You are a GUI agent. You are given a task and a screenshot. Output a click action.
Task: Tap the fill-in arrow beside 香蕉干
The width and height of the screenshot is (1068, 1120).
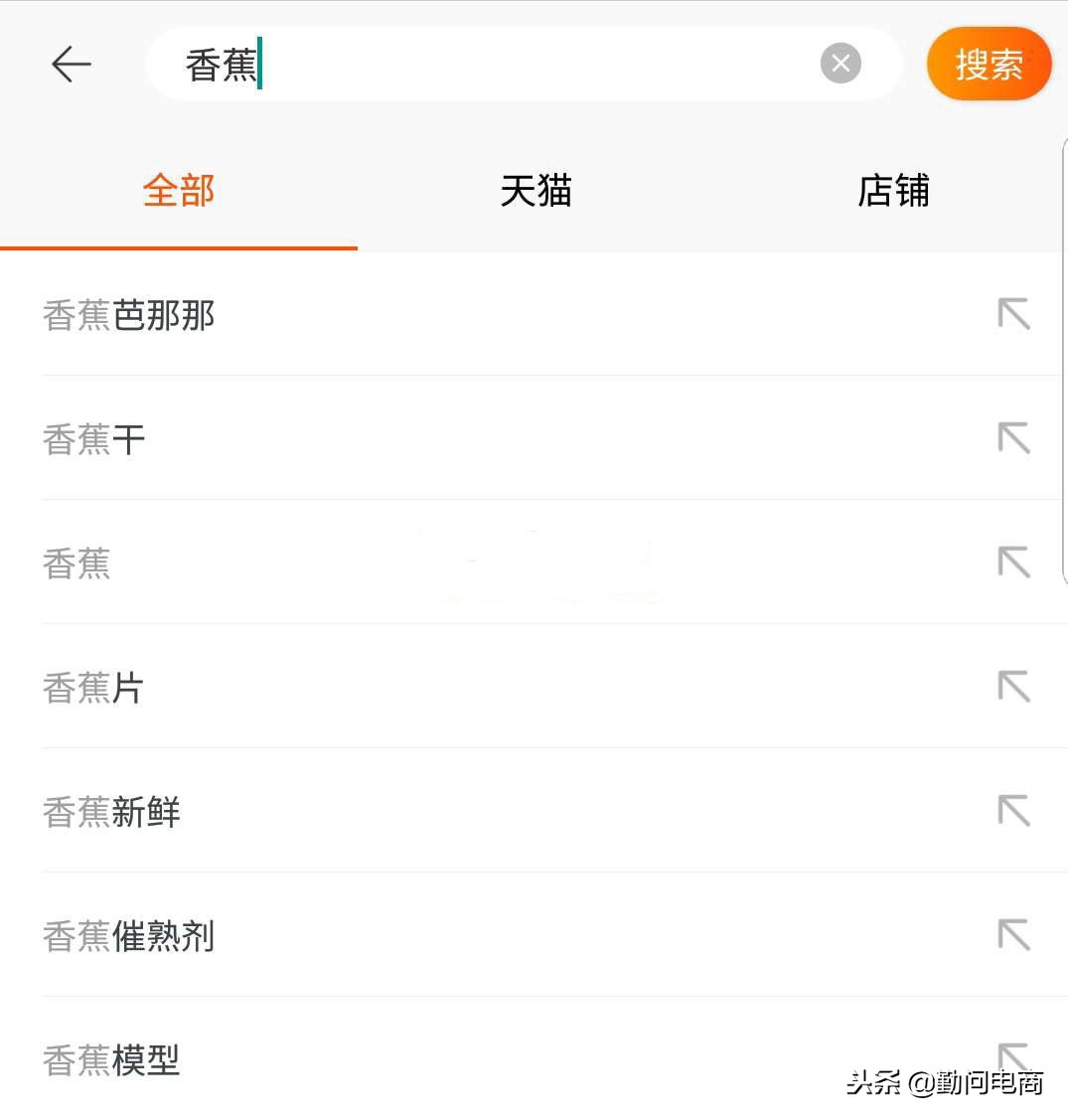point(1012,437)
